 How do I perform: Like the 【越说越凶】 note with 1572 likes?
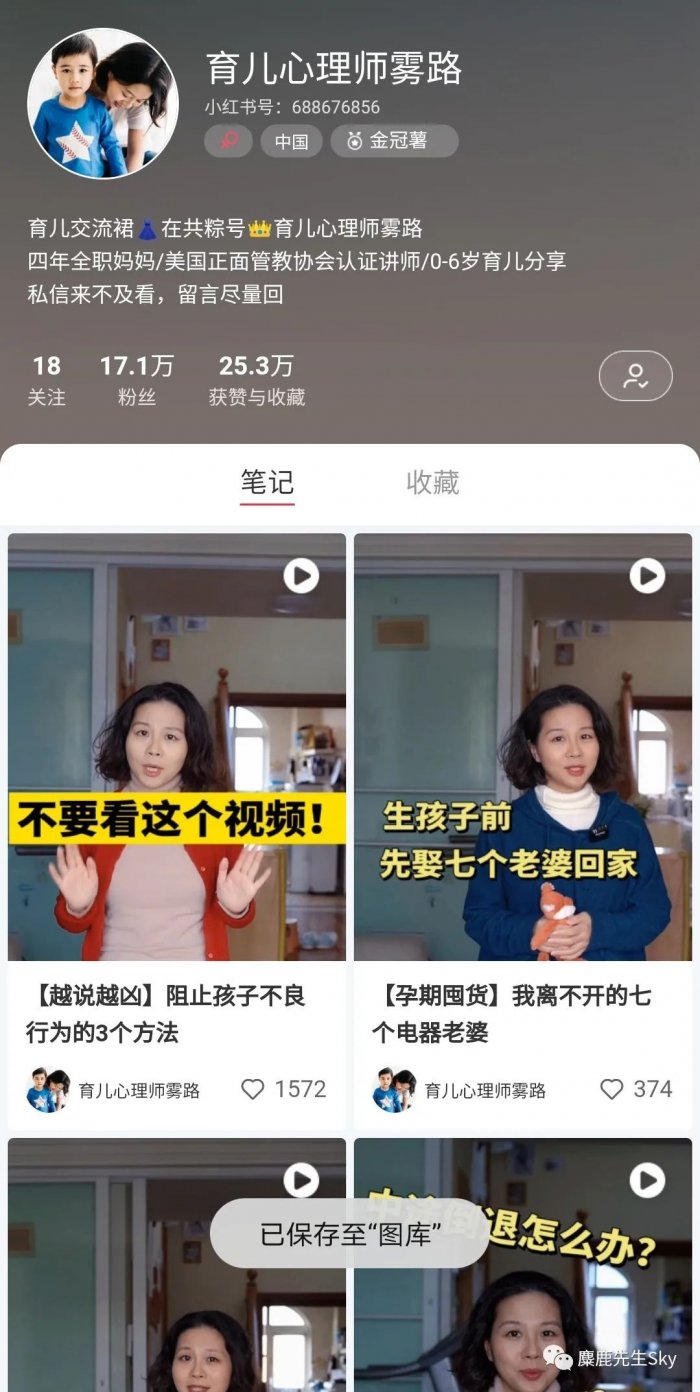(254, 1089)
